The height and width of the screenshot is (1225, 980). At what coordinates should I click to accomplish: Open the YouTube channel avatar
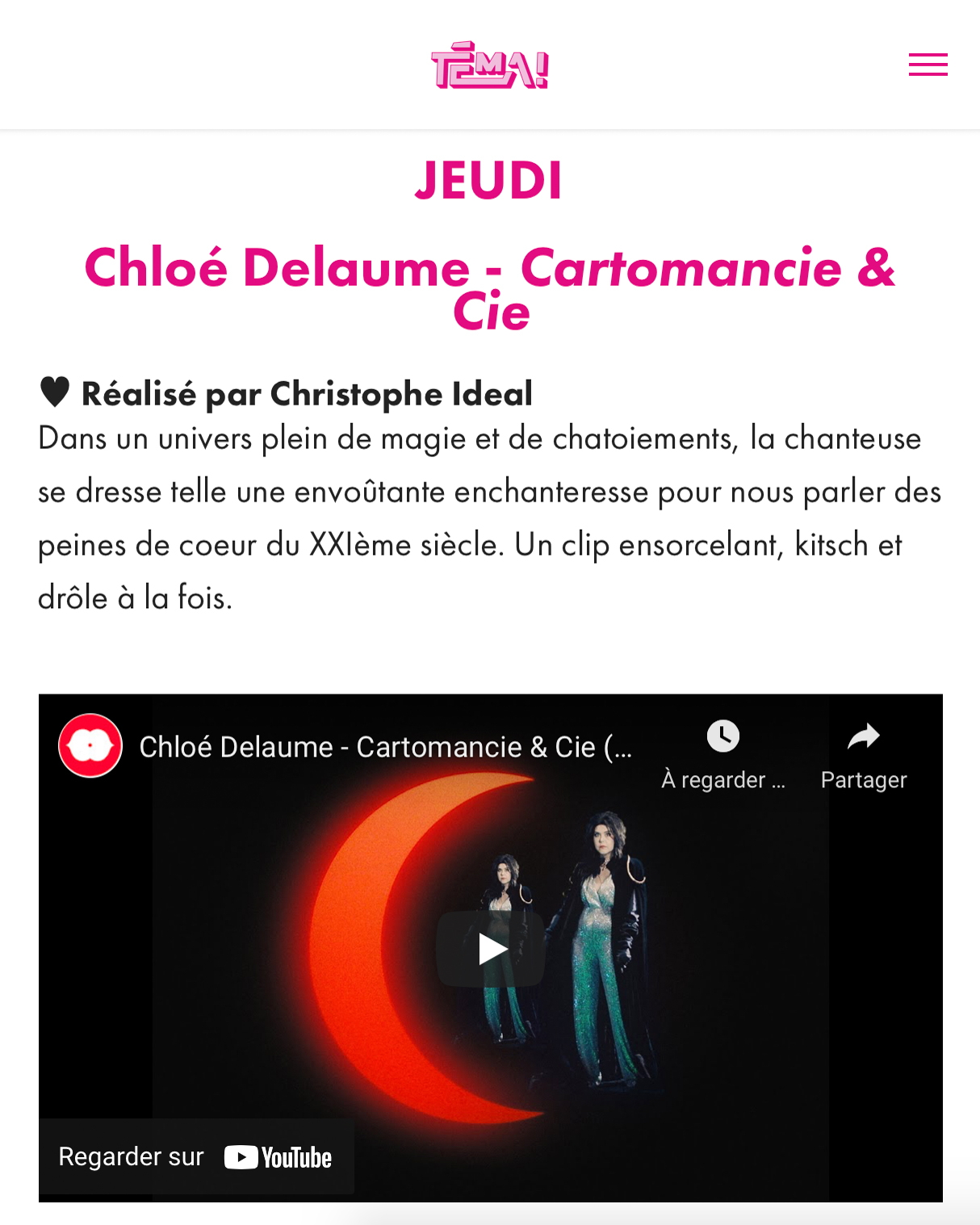tap(90, 745)
